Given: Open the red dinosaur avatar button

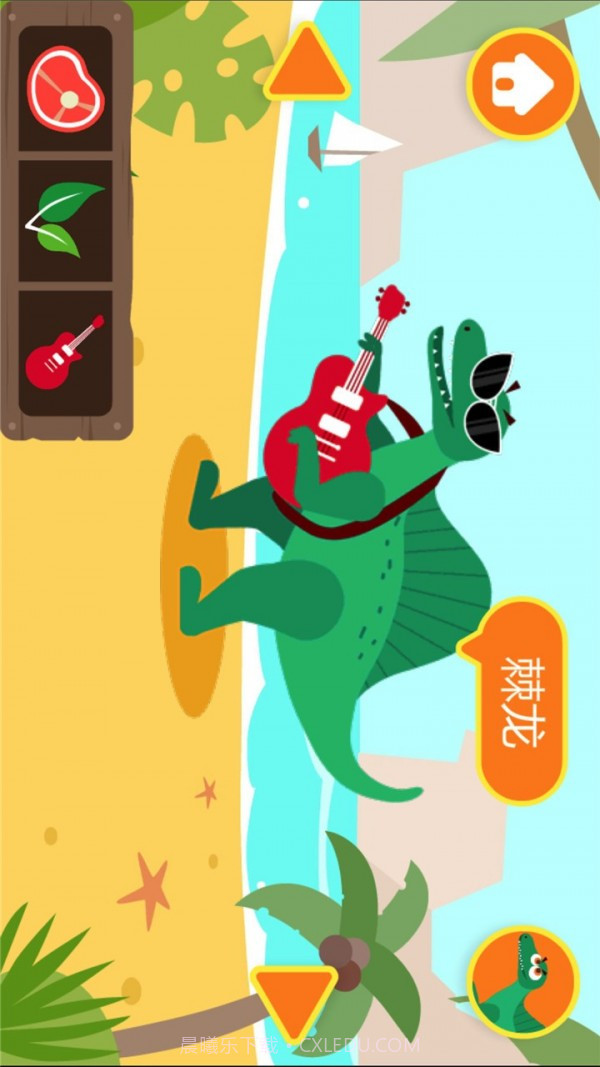Looking at the screenshot, I should (522, 982).
